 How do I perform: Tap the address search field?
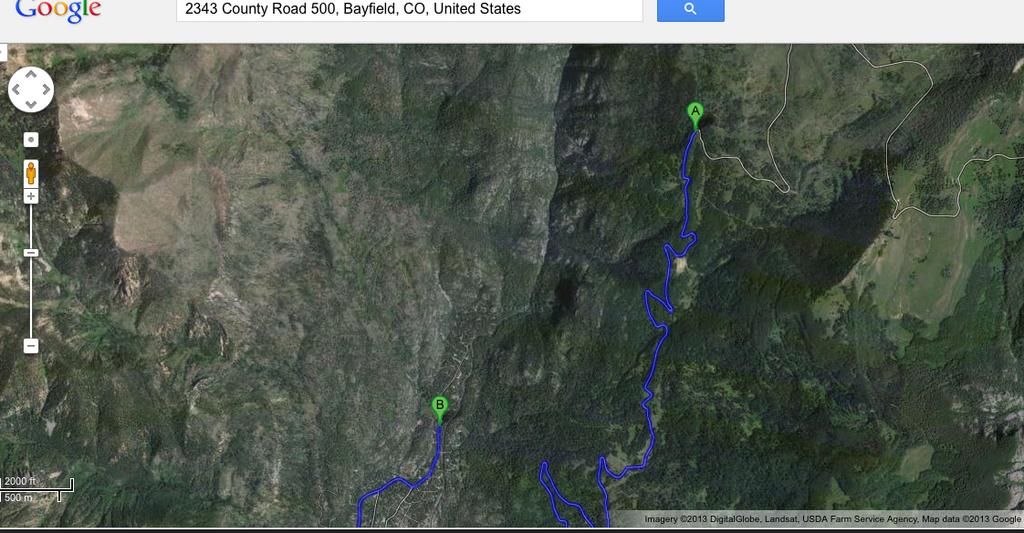tap(409, 10)
